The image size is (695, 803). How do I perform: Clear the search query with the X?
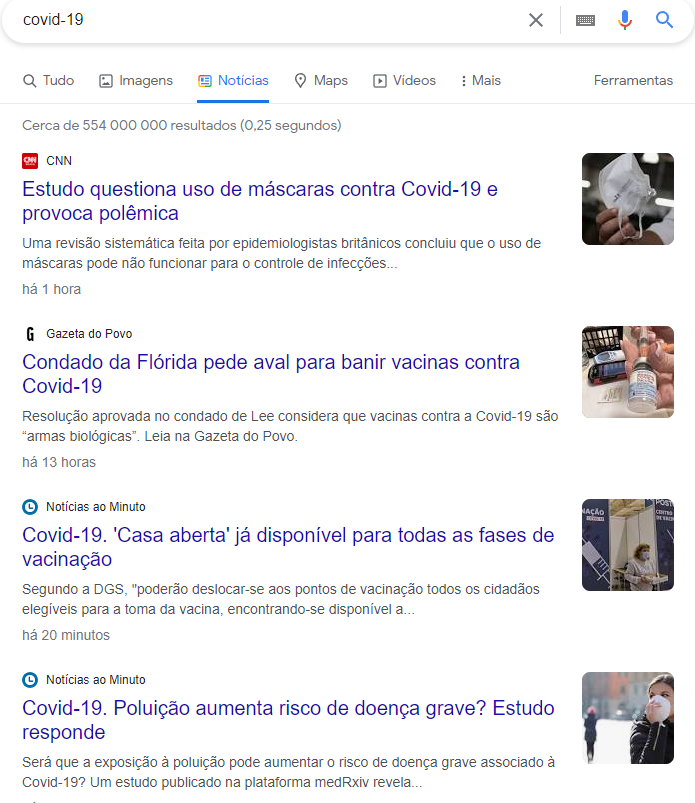536,20
